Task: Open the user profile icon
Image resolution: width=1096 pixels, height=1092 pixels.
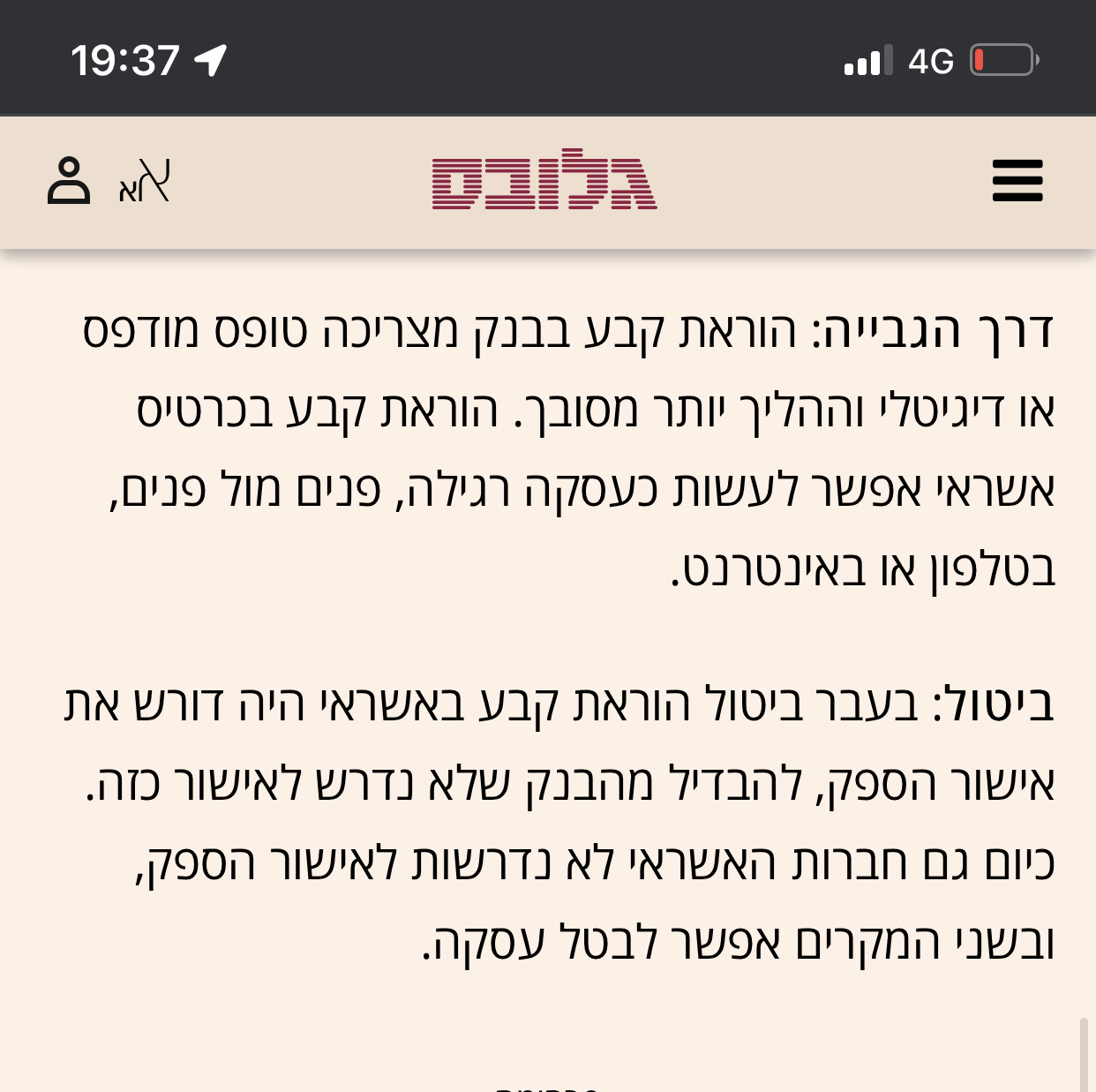Action: (x=69, y=181)
